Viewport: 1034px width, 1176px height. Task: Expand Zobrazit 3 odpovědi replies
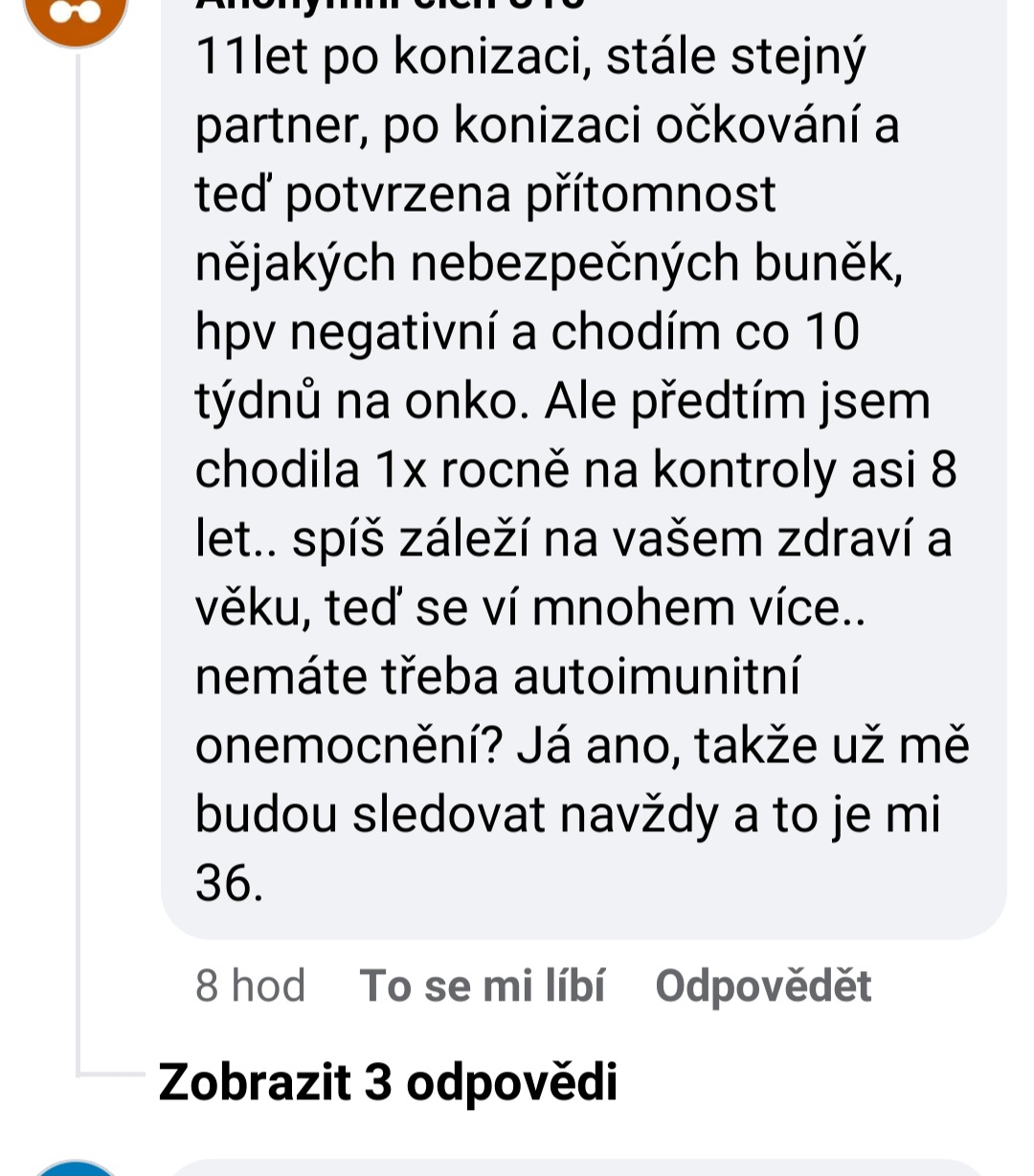pos(388,1082)
